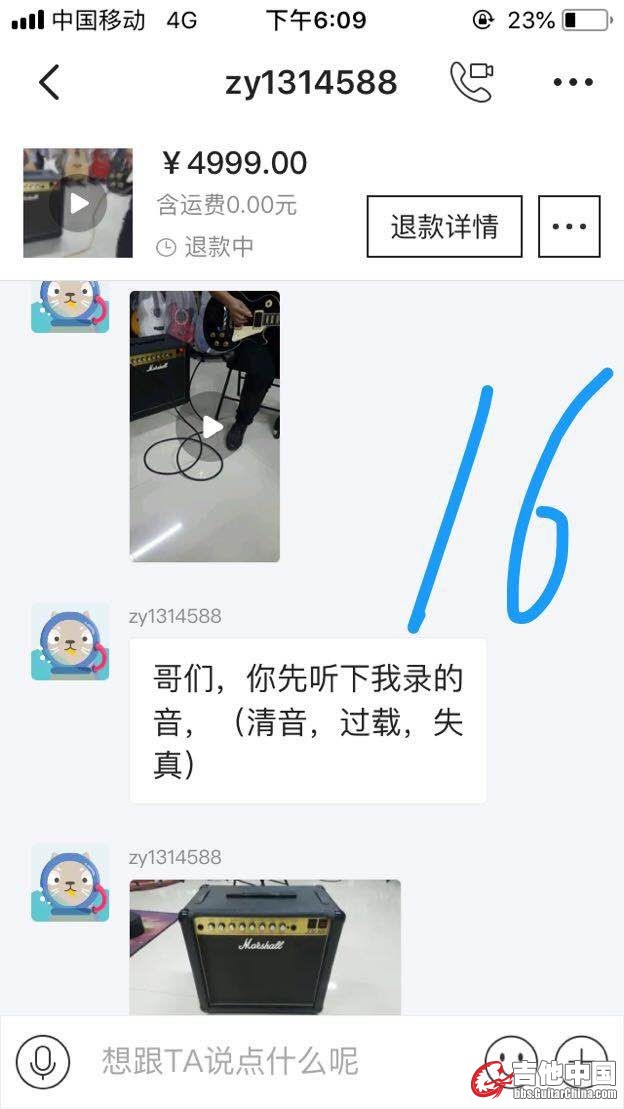Open the chat overflow menu in header
This screenshot has height=1109, width=624.
click(573, 82)
